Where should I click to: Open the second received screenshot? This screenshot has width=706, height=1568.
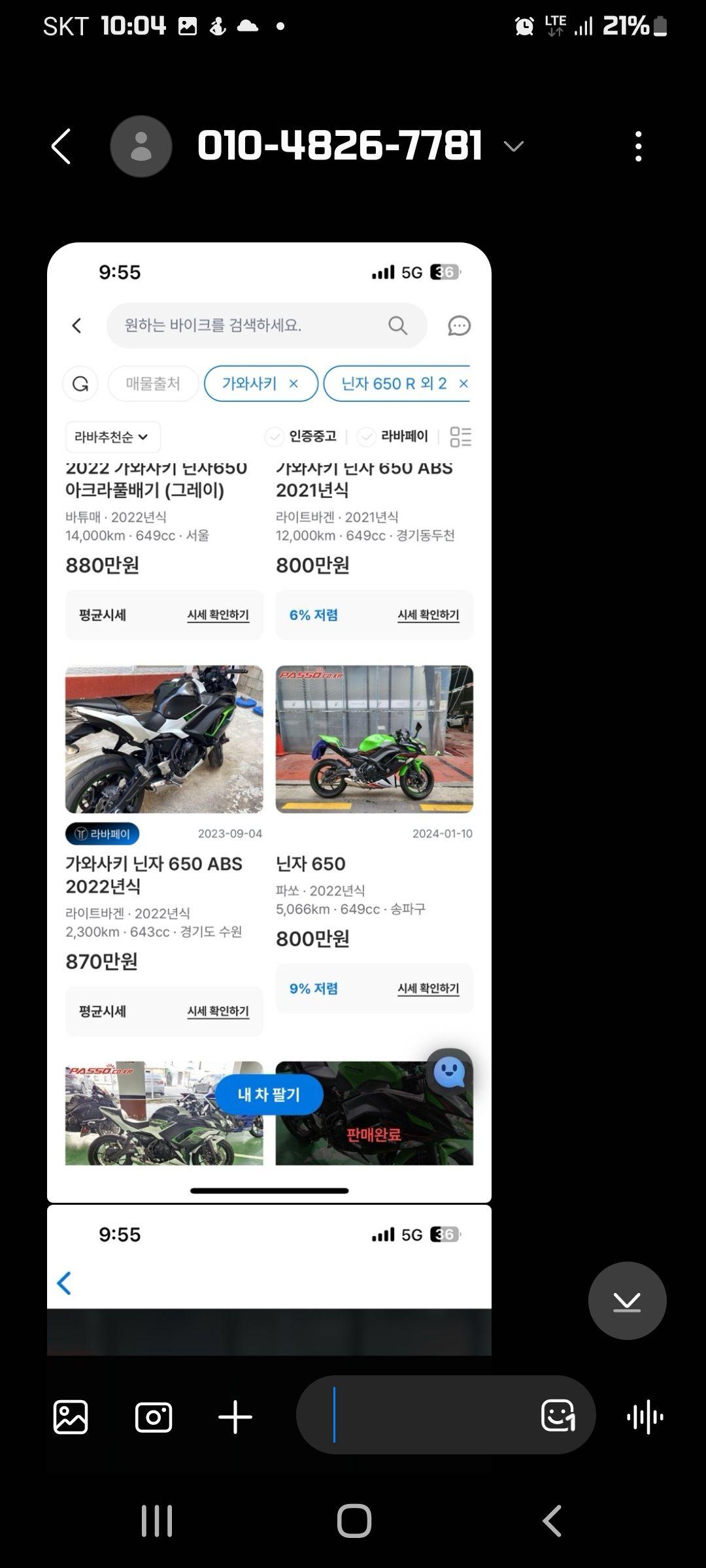point(269,1279)
